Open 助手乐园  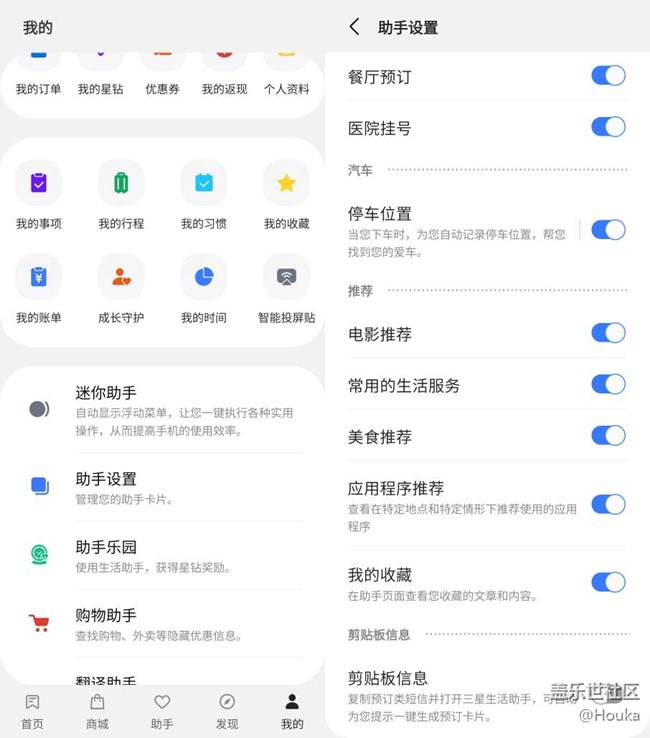pos(165,556)
